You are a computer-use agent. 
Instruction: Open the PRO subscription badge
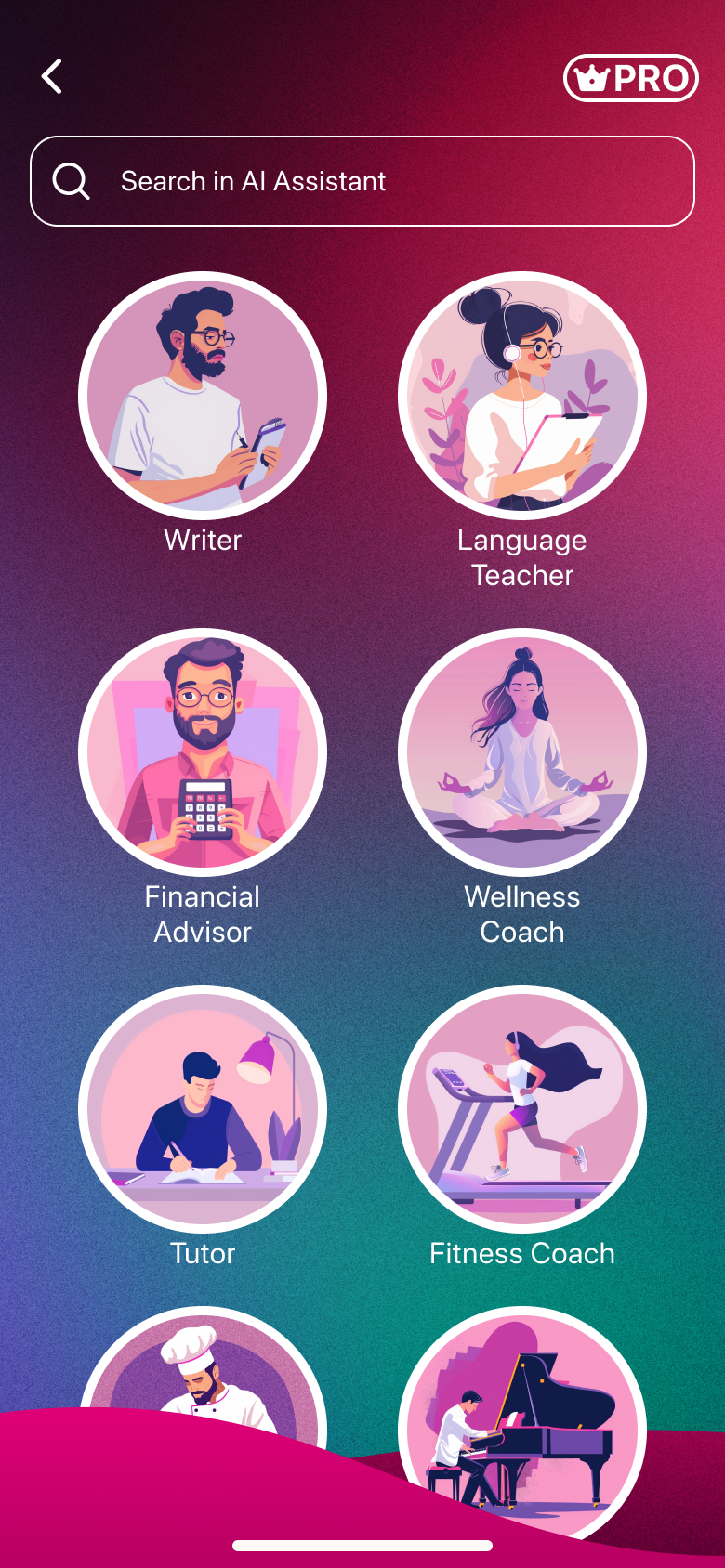[631, 77]
